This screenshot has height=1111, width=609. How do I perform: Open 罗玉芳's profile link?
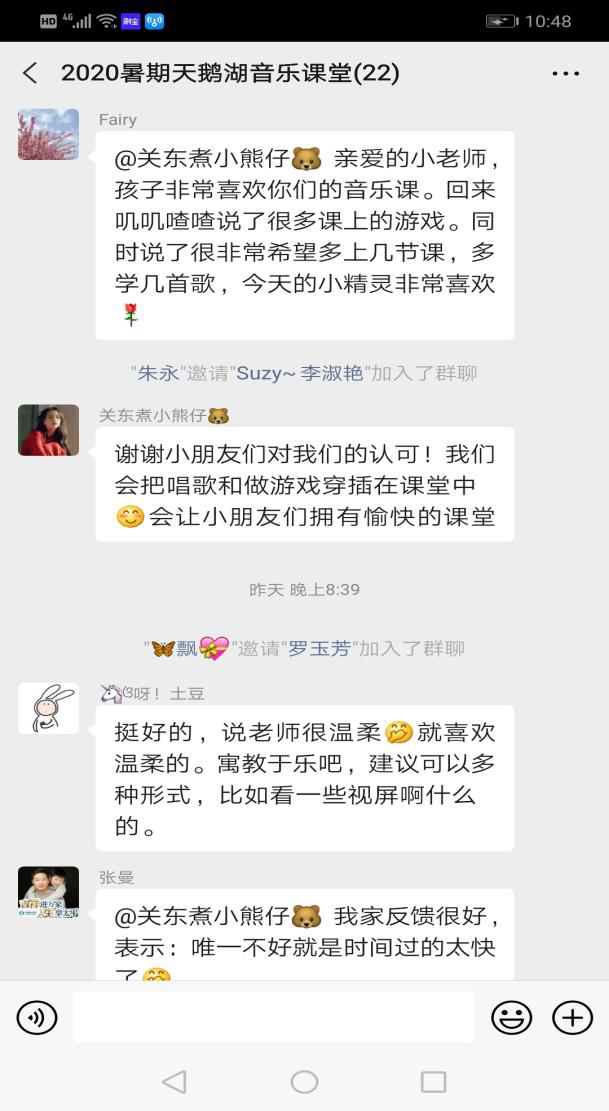point(319,648)
